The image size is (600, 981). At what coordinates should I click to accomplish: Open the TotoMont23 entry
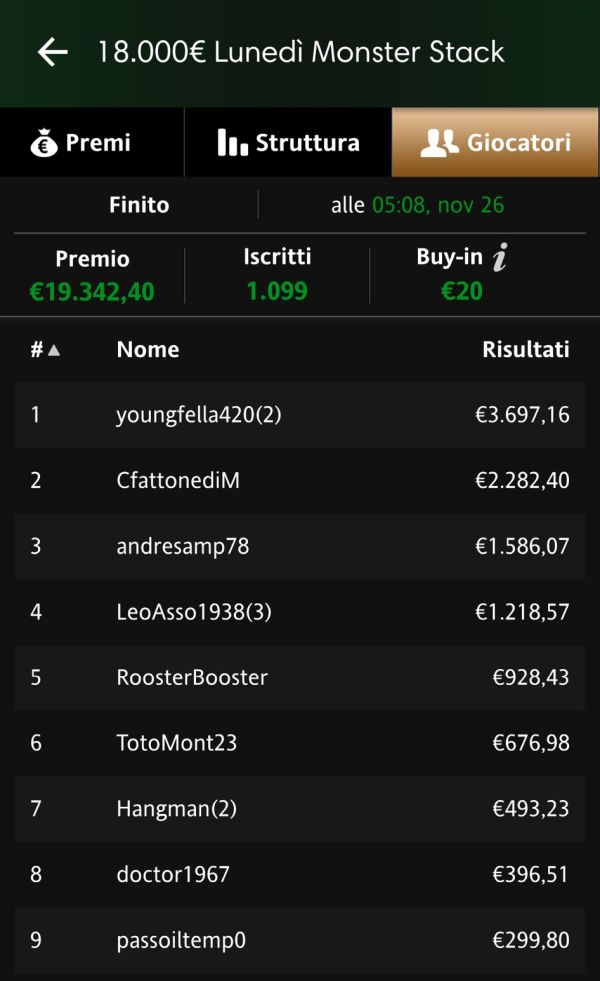300,743
